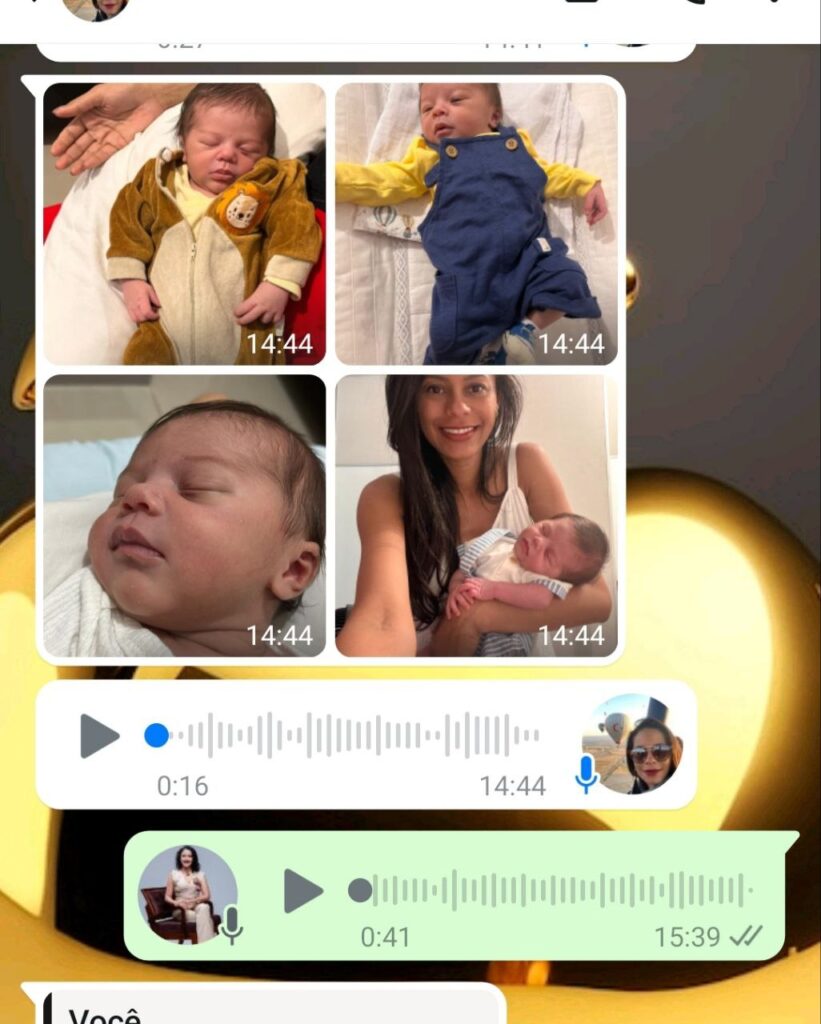Open the baby in blue overalls photo
This screenshot has width=821, height=1024.
[x=476, y=223]
